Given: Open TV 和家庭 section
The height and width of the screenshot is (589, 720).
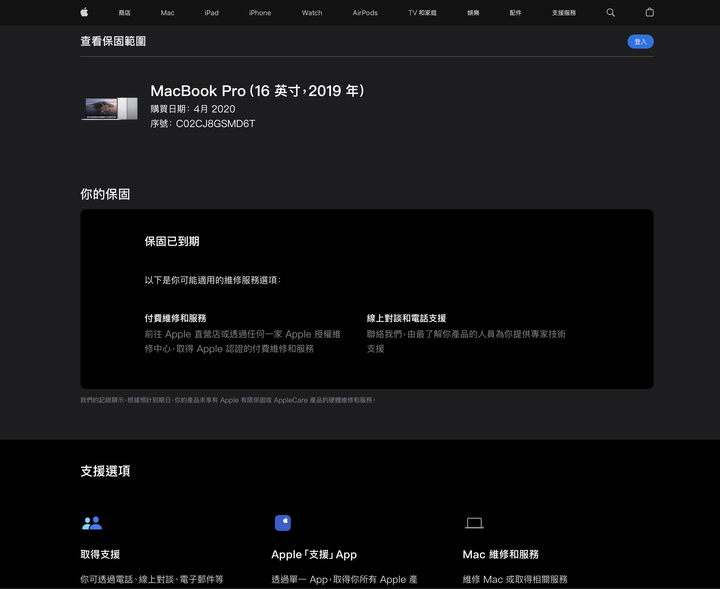Looking at the screenshot, I should (422, 13).
